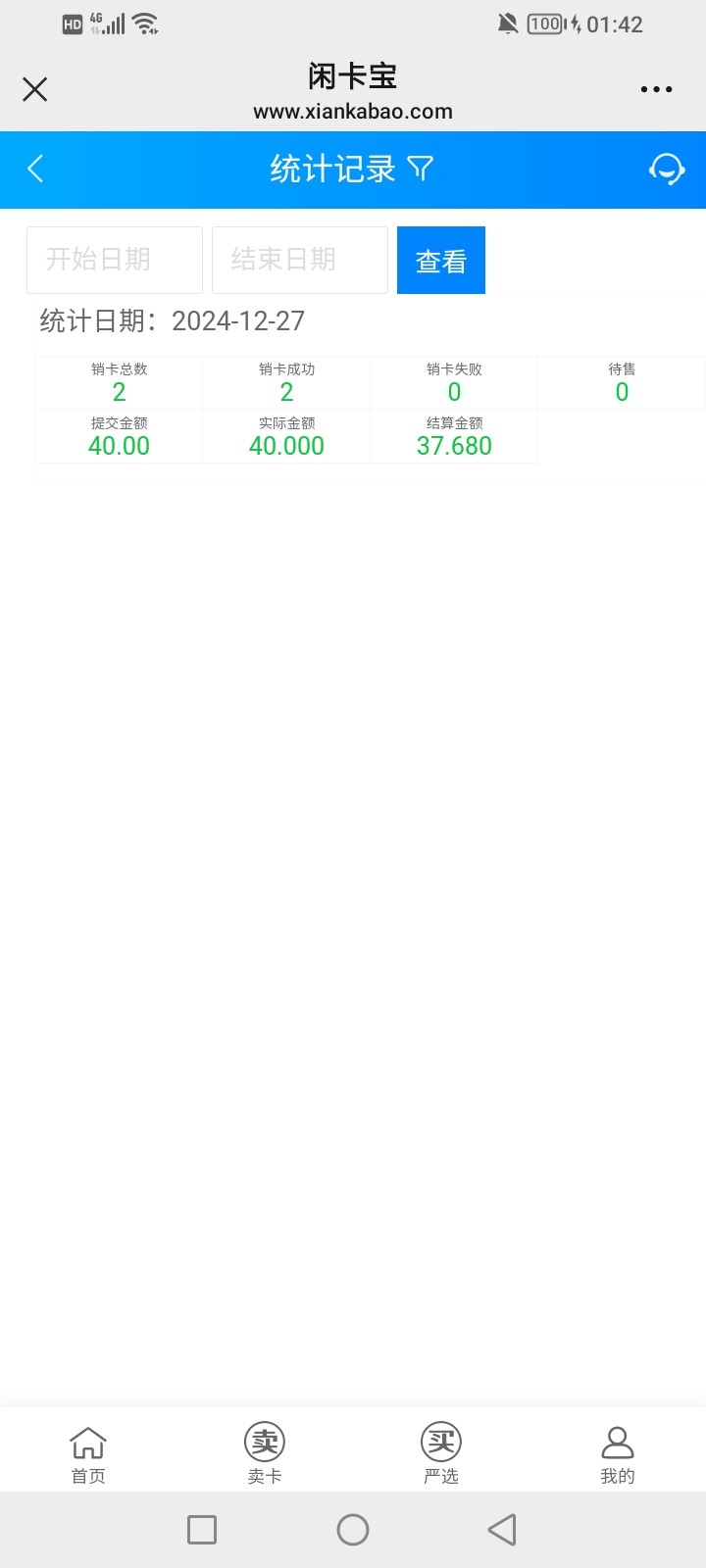The width and height of the screenshot is (706, 1568).
Task: Contact customer service via headset icon
Action: (x=667, y=169)
